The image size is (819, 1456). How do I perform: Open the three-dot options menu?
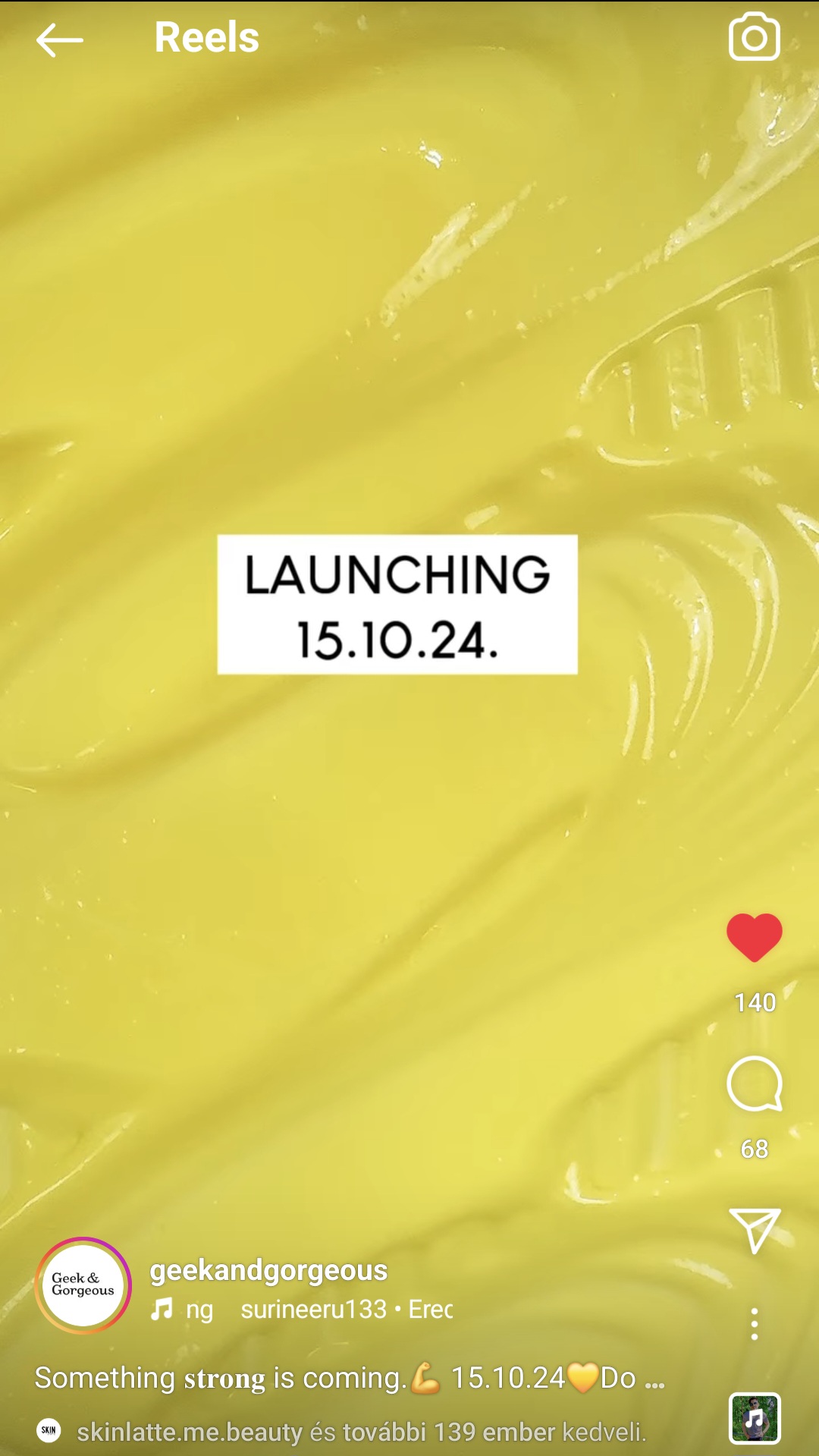(x=754, y=1324)
